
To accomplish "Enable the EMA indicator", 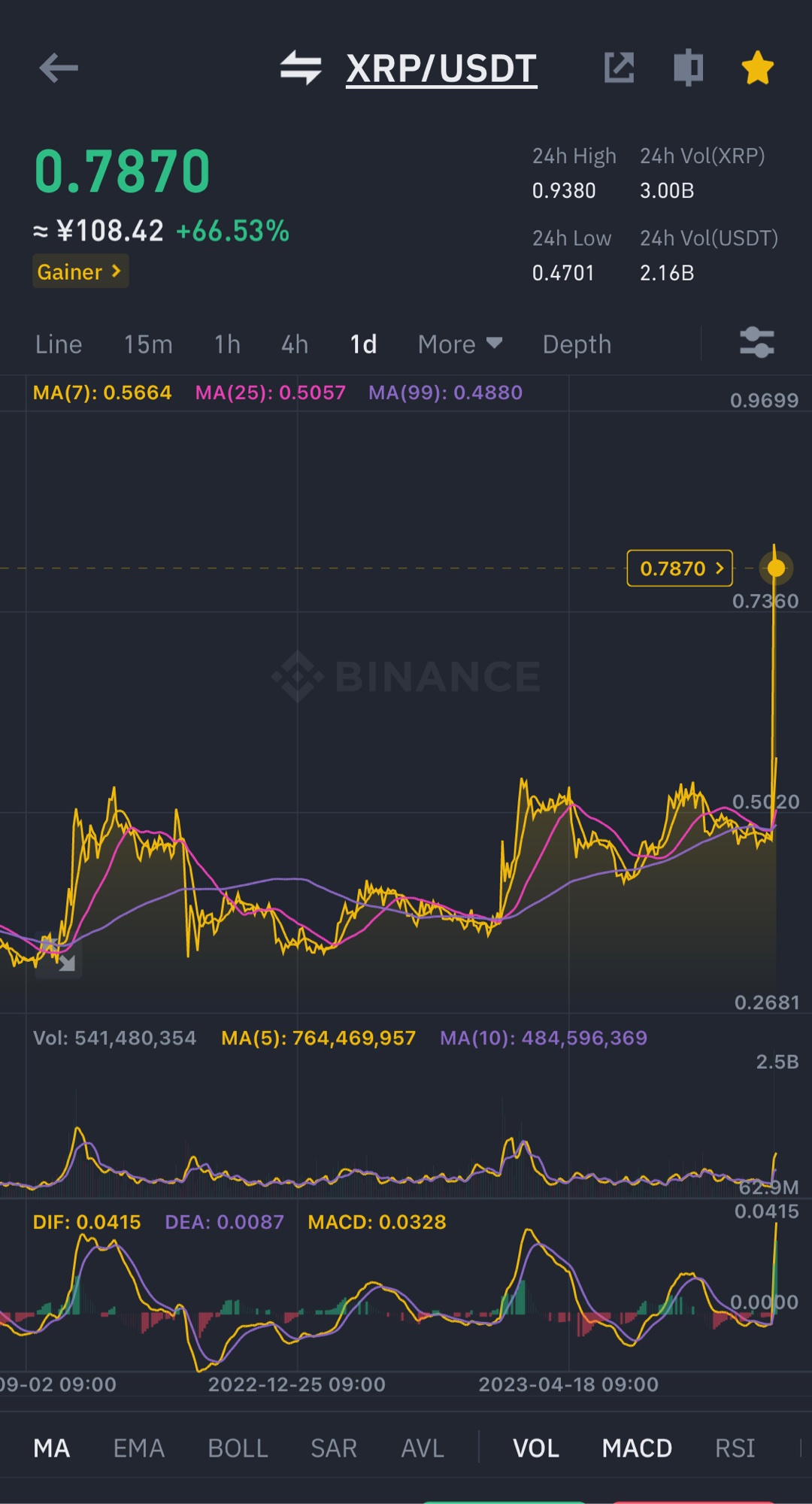I will click(138, 1448).
